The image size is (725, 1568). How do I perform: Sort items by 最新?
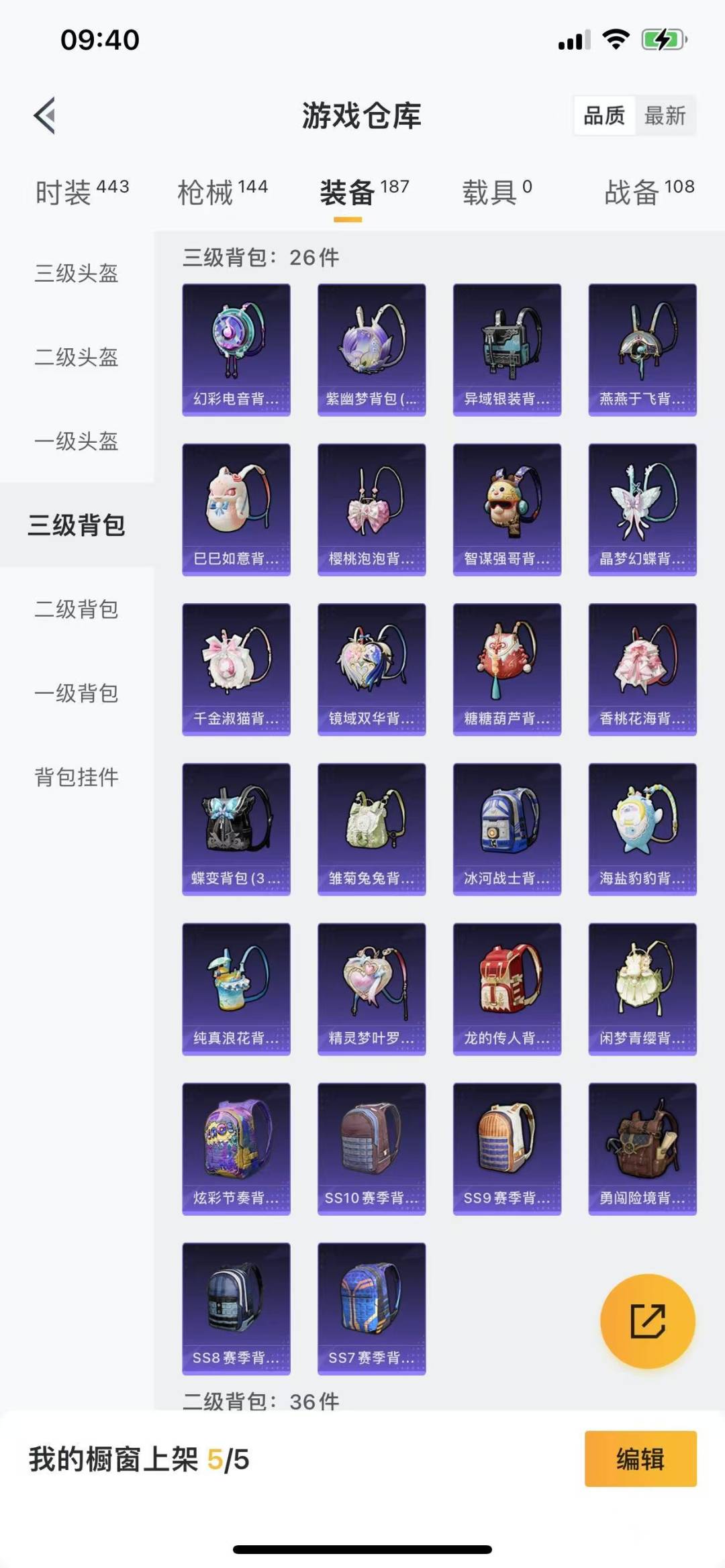tap(665, 115)
